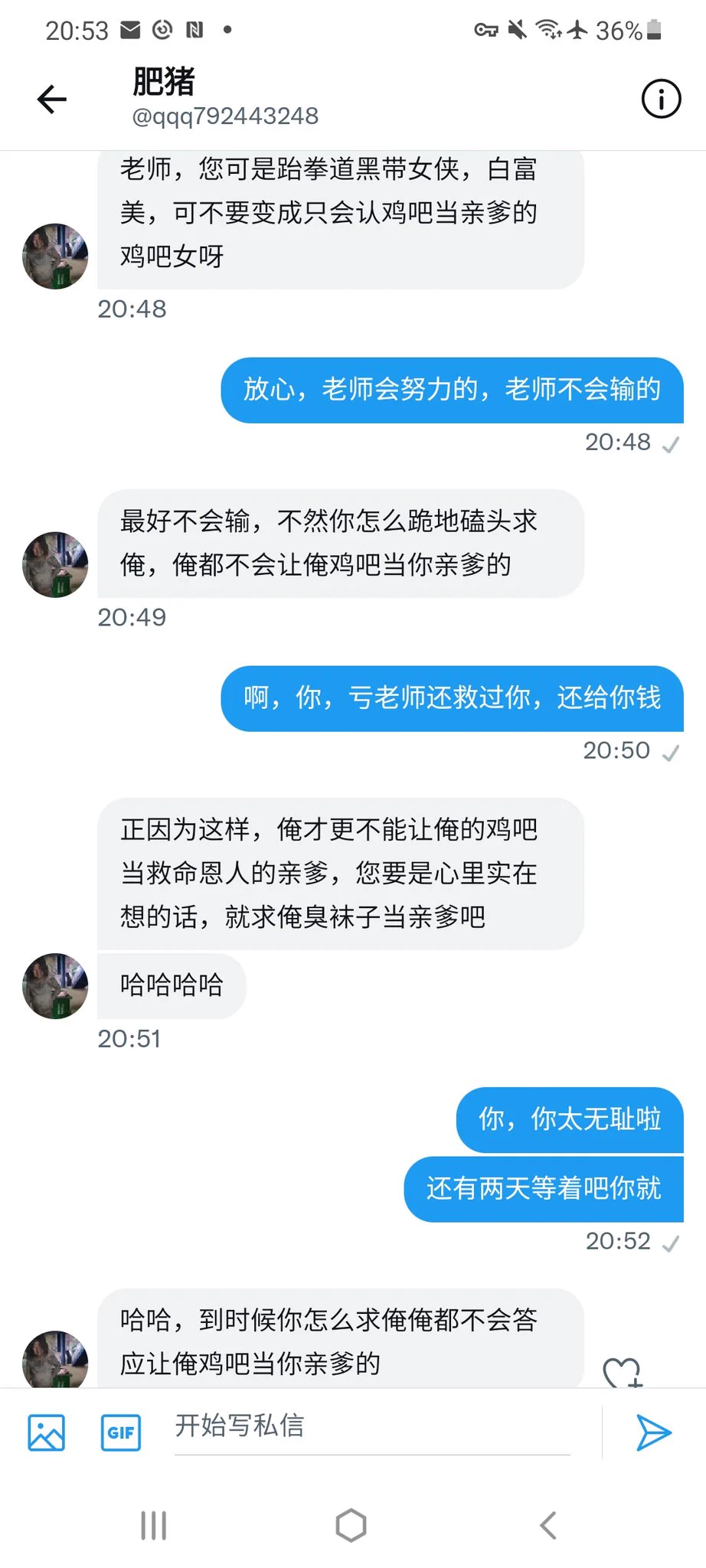The width and height of the screenshot is (706, 1568).
Task: Go back using the header arrow
Action: pyautogui.click(x=52, y=100)
